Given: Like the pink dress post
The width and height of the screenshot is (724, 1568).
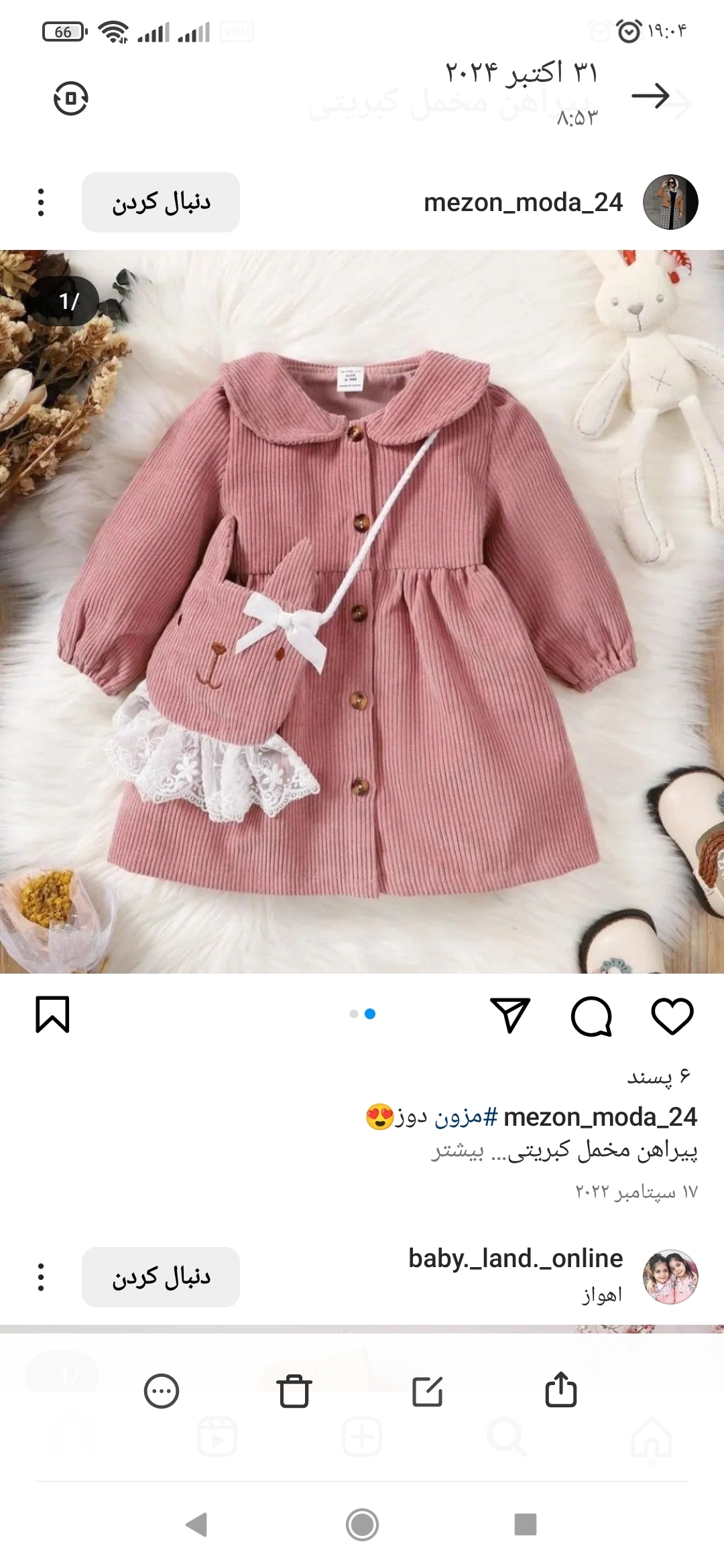Looking at the screenshot, I should [x=672, y=1015].
